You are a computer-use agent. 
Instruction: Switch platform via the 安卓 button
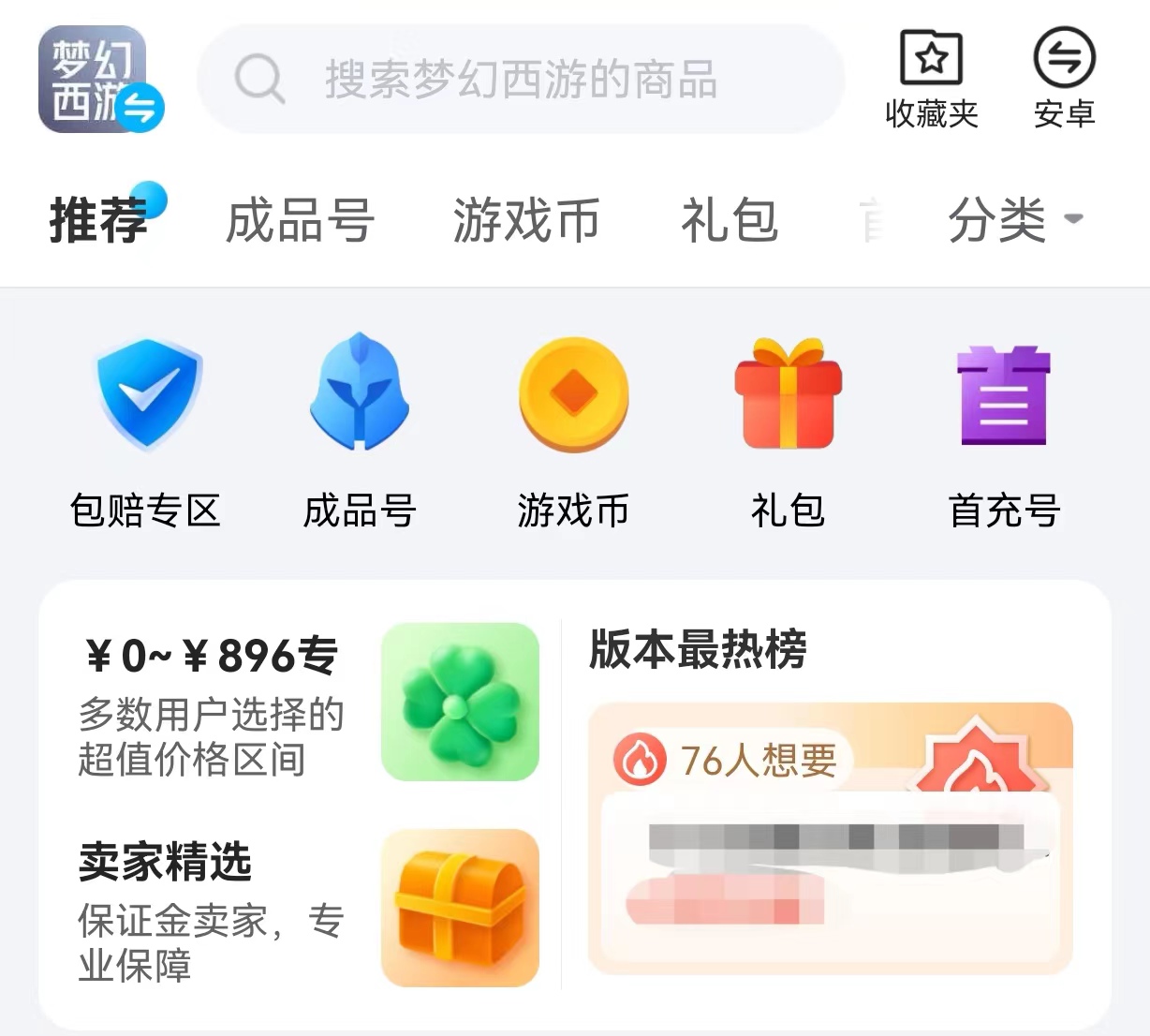point(1064,80)
